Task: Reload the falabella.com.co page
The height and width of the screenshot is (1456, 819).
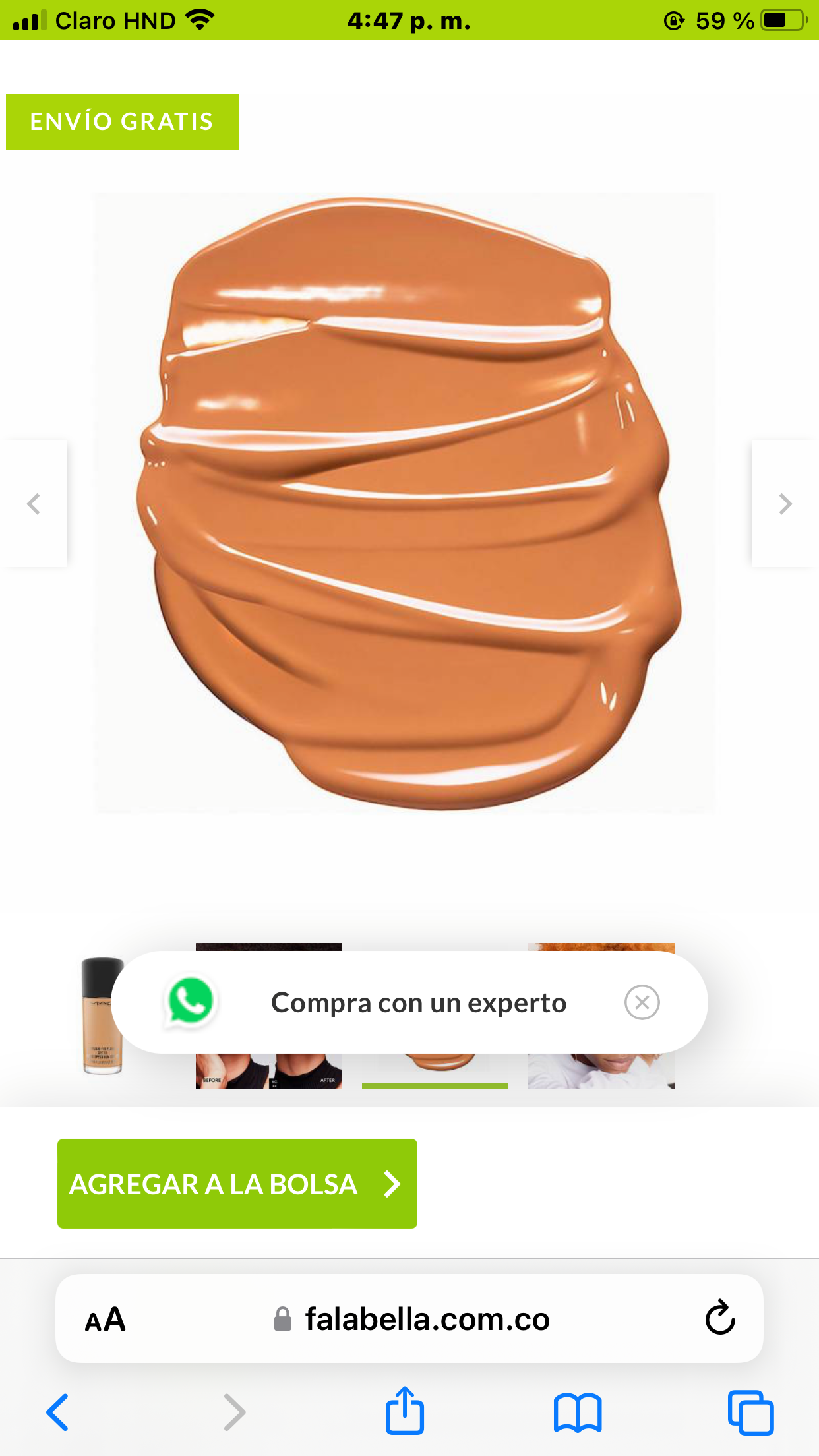Action: tap(719, 1319)
